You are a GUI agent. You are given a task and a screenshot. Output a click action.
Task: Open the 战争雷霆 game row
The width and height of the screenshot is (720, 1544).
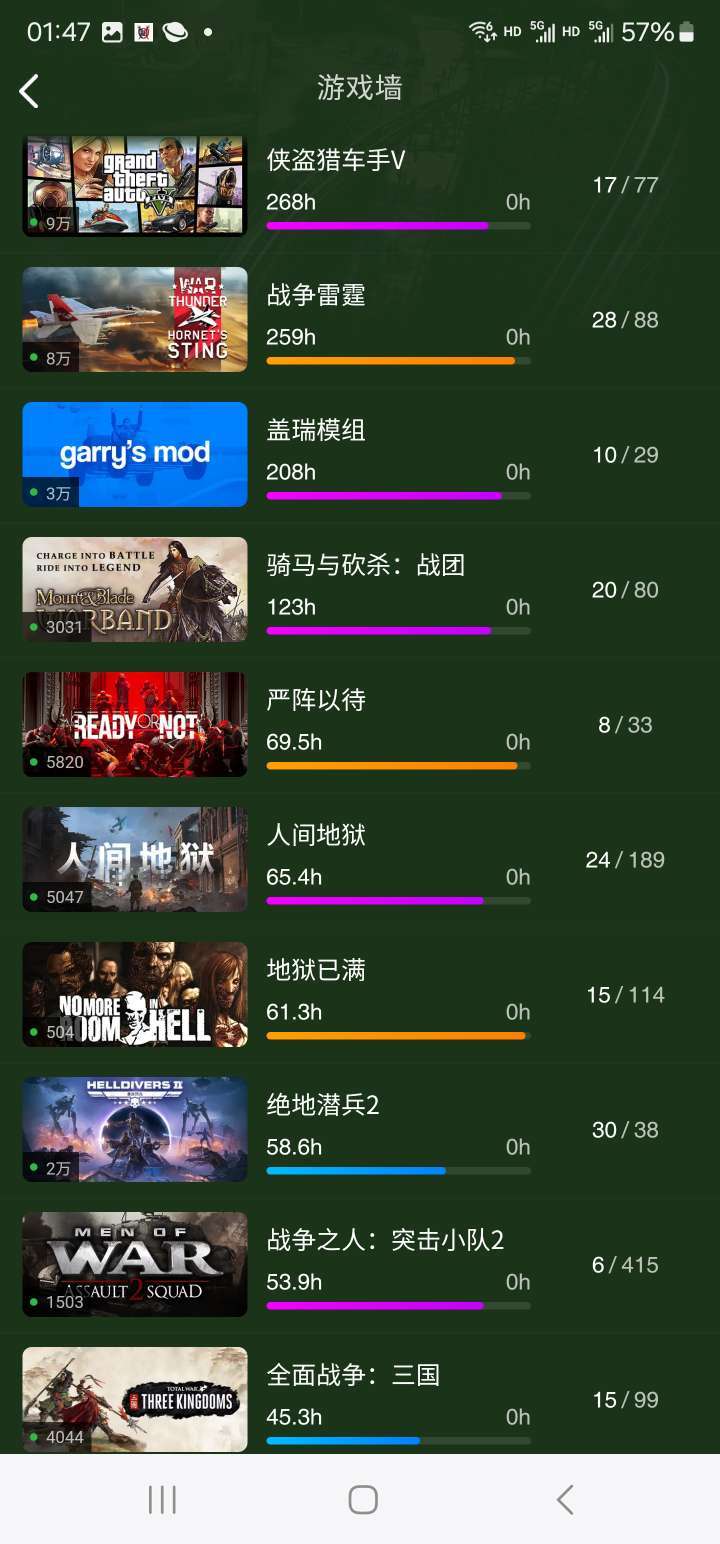pyautogui.click(x=360, y=320)
